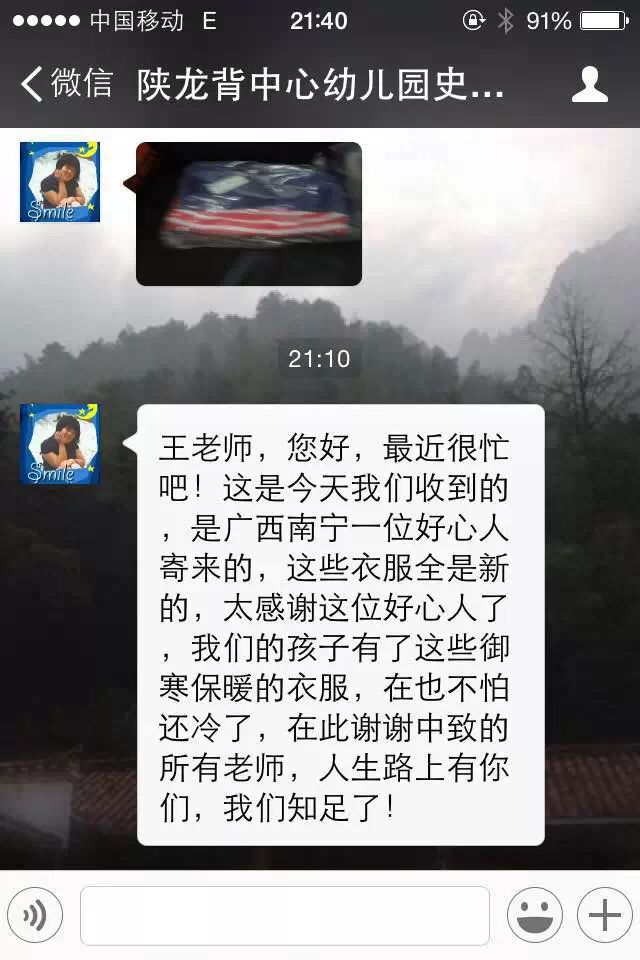Go back to the 微信 chat list
Viewport: 640px width, 960px height.
66,84
